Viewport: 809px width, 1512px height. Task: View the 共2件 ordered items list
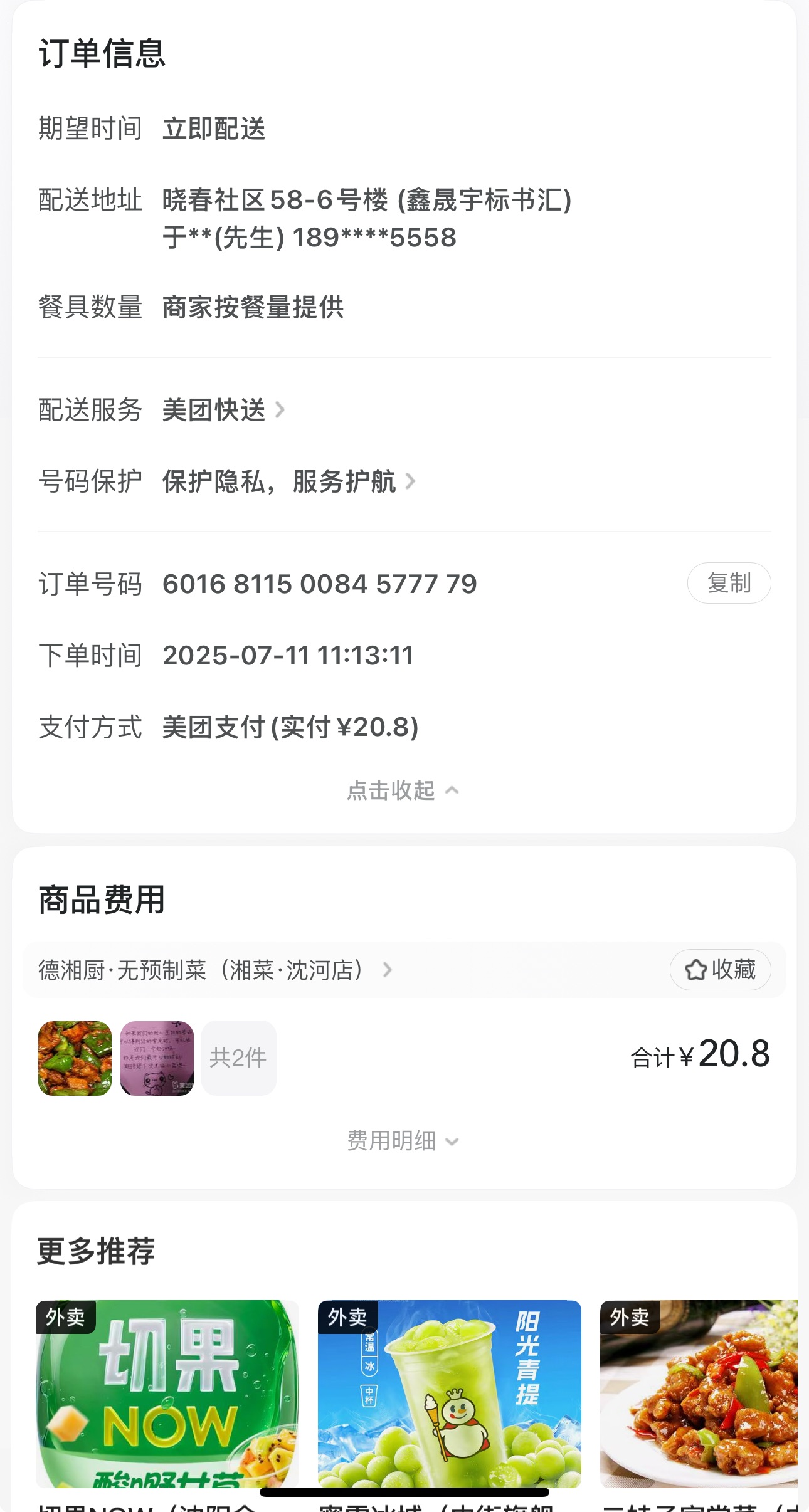(238, 1058)
